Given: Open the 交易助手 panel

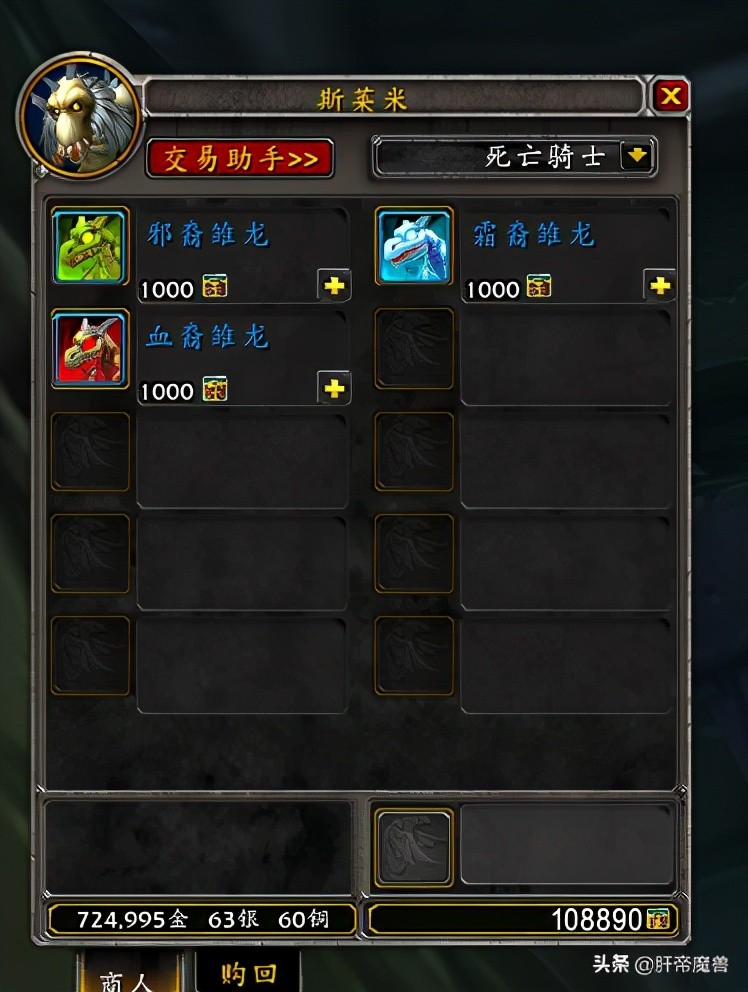Looking at the screenshot, I should tap(240, 159).
